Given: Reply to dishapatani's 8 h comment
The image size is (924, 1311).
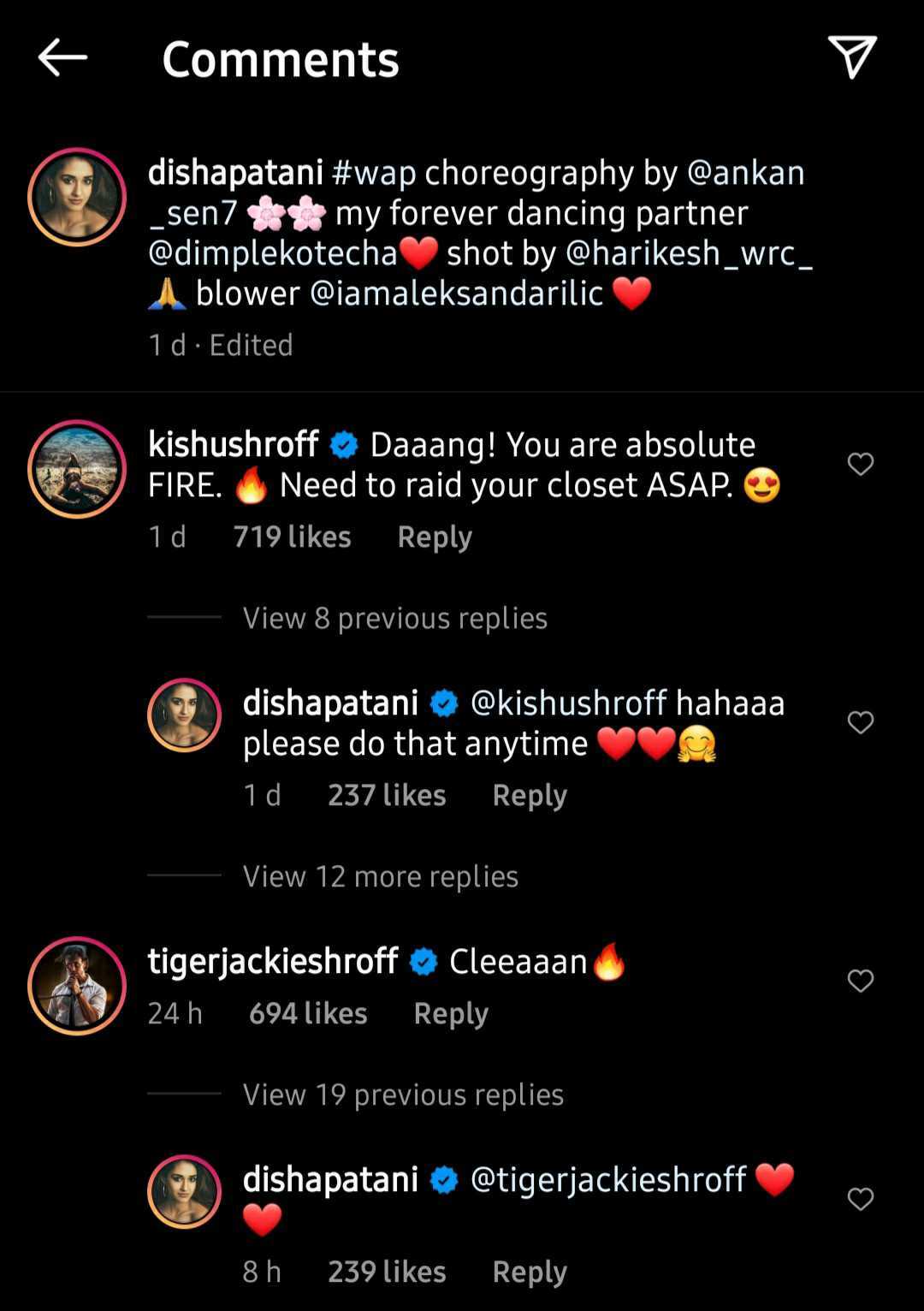Looking at the screenshot, I should pos(530,1272).
